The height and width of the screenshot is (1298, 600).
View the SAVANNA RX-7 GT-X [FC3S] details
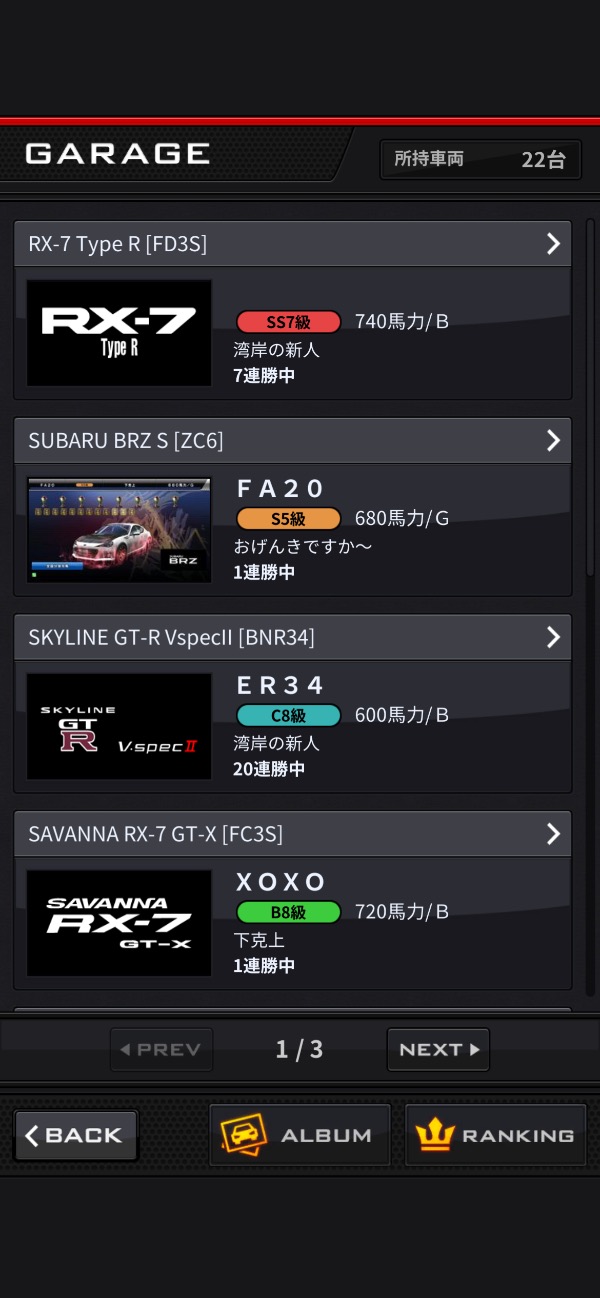292,834
